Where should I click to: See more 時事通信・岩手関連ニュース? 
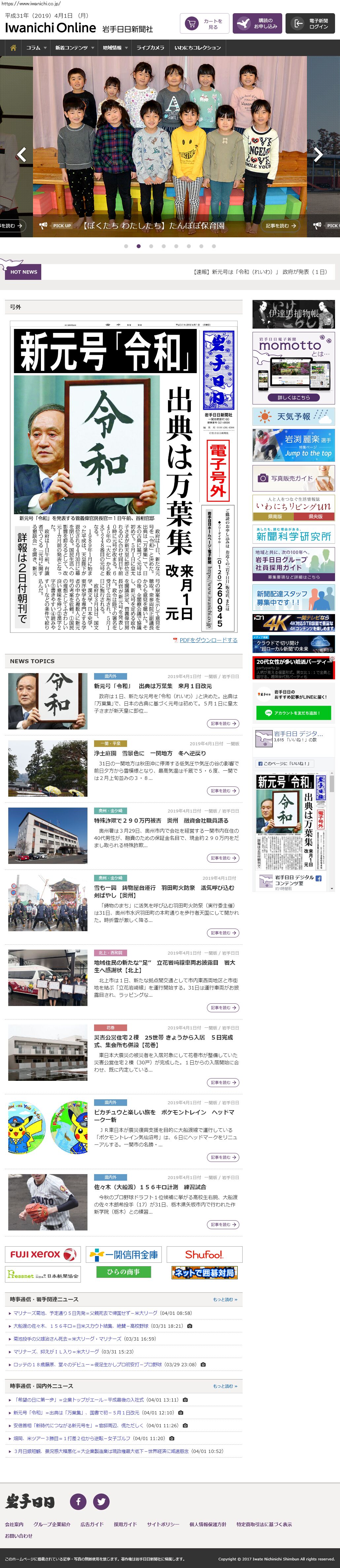(x=225, y=1299)
